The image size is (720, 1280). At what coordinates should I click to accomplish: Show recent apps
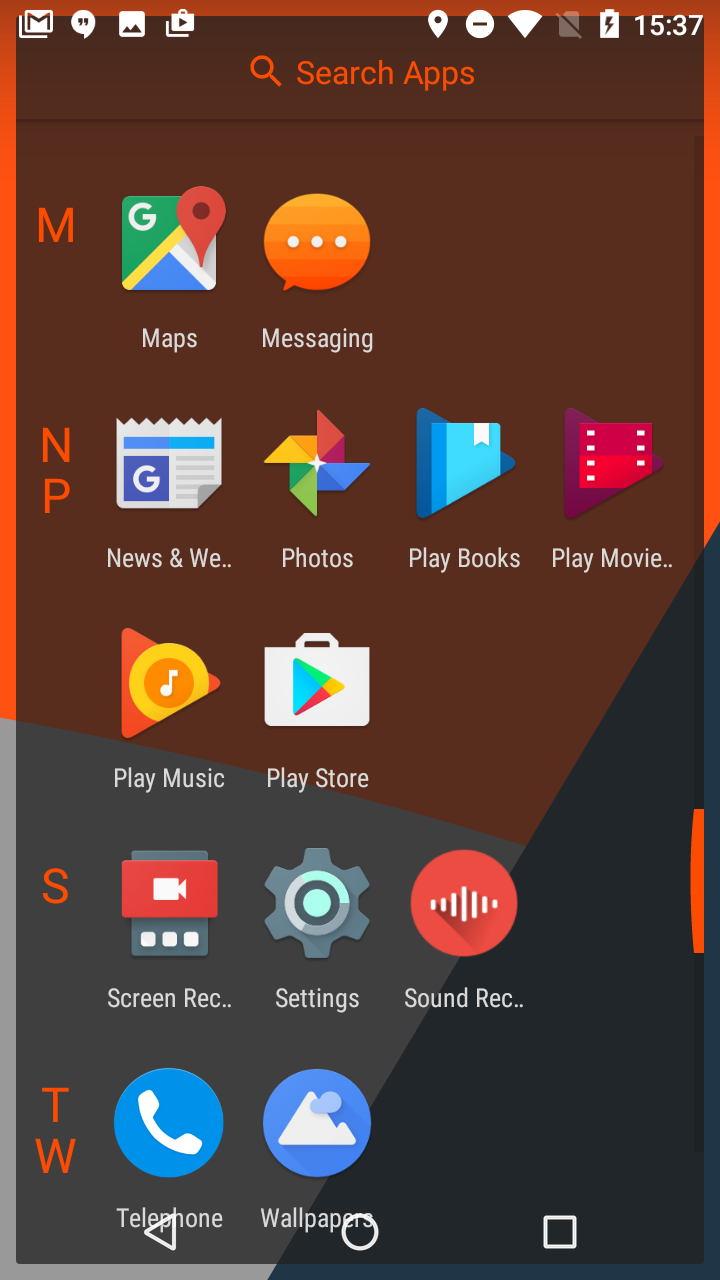[x=560, y=1232]
